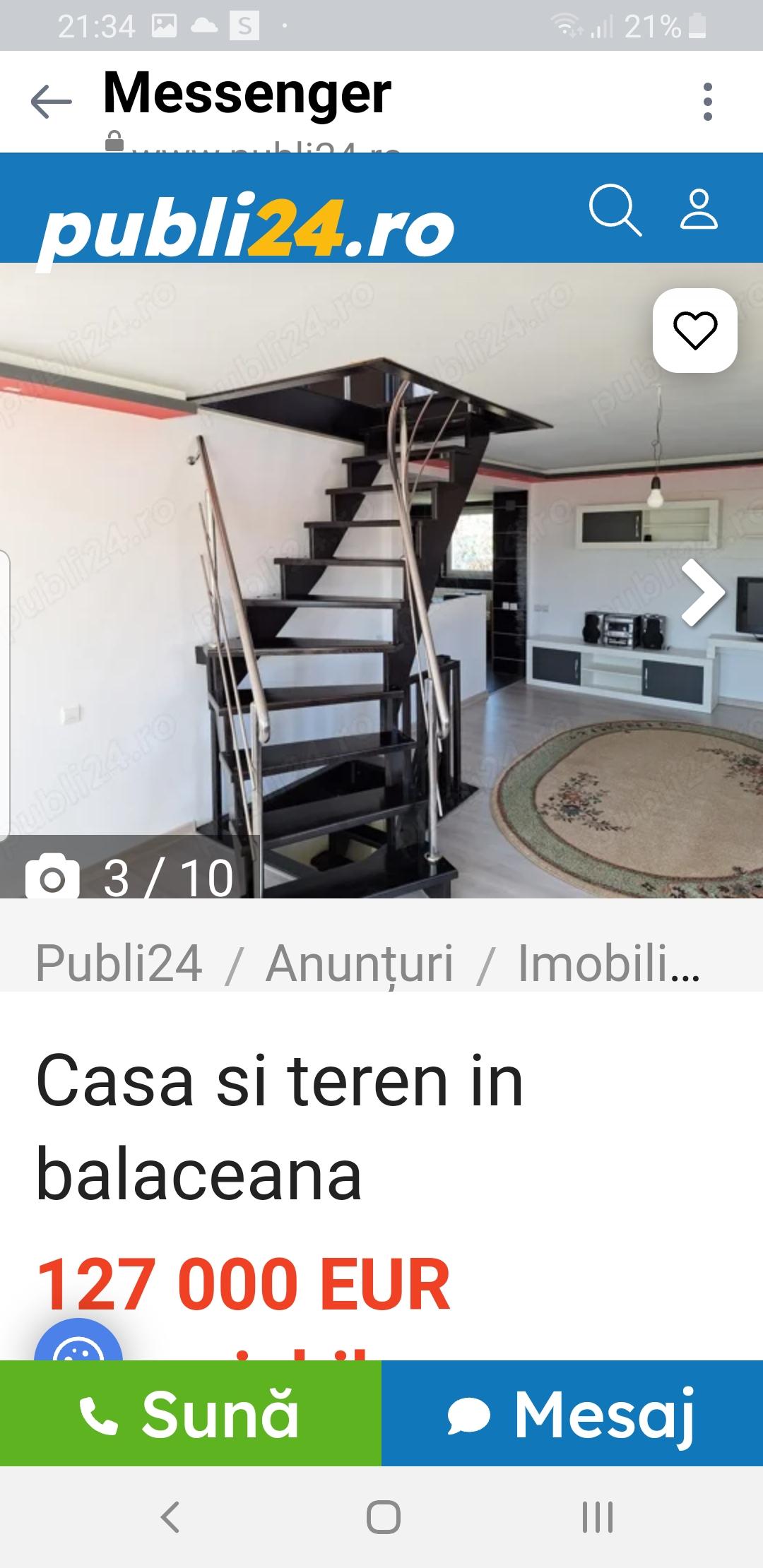Tap the system home button

click(382, 1517)
